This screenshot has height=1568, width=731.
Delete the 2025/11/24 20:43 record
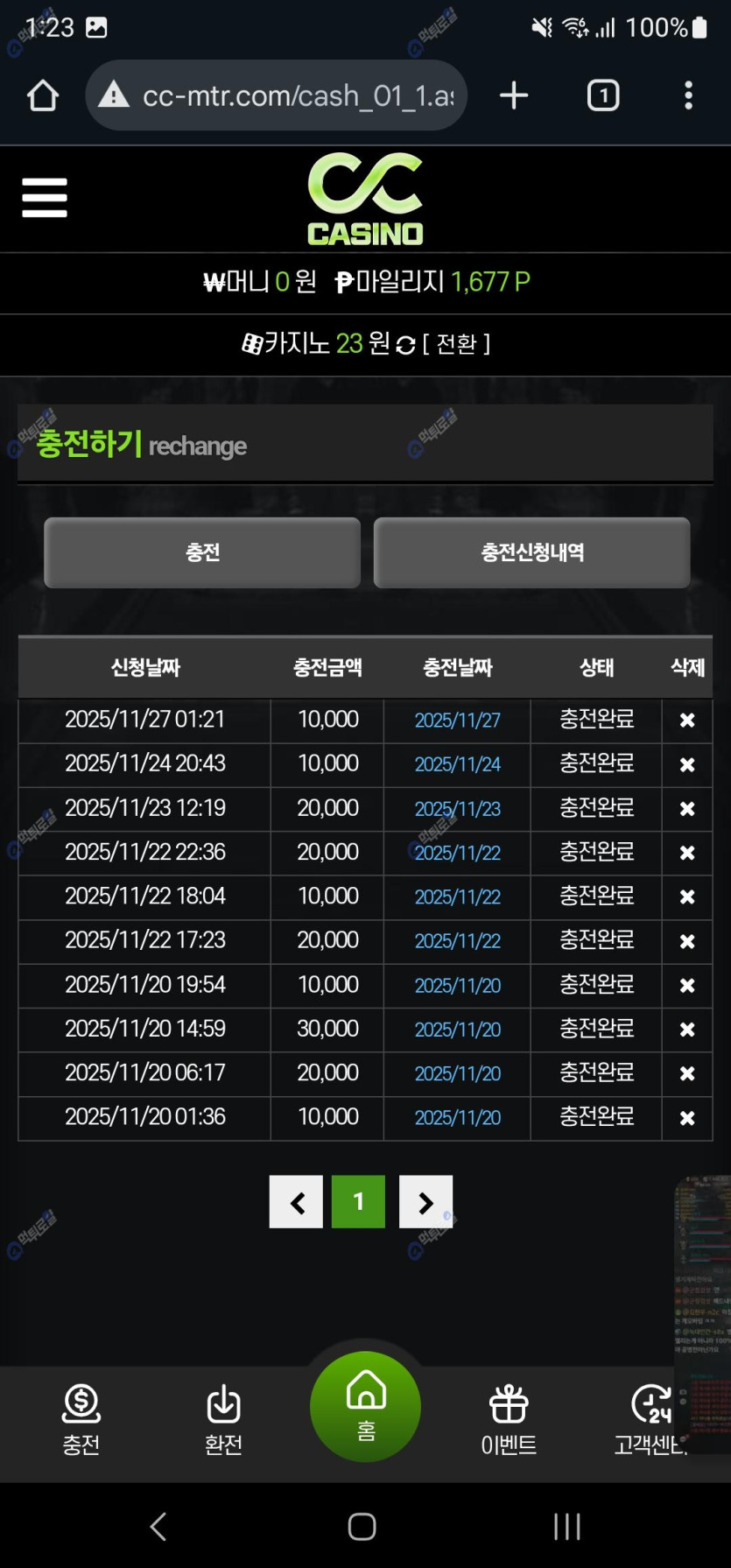click(x=687, y=764)
